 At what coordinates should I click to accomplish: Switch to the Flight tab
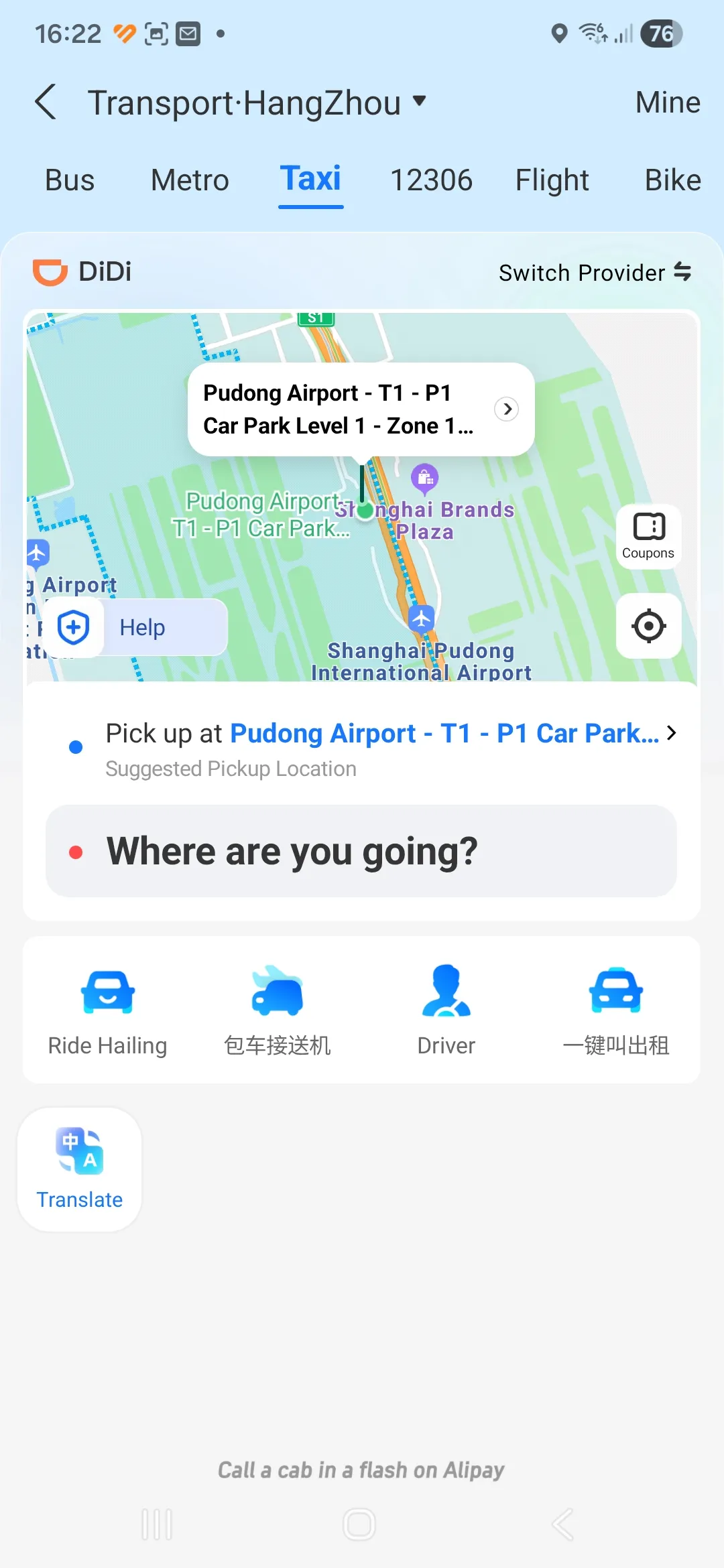pos(551,180)
